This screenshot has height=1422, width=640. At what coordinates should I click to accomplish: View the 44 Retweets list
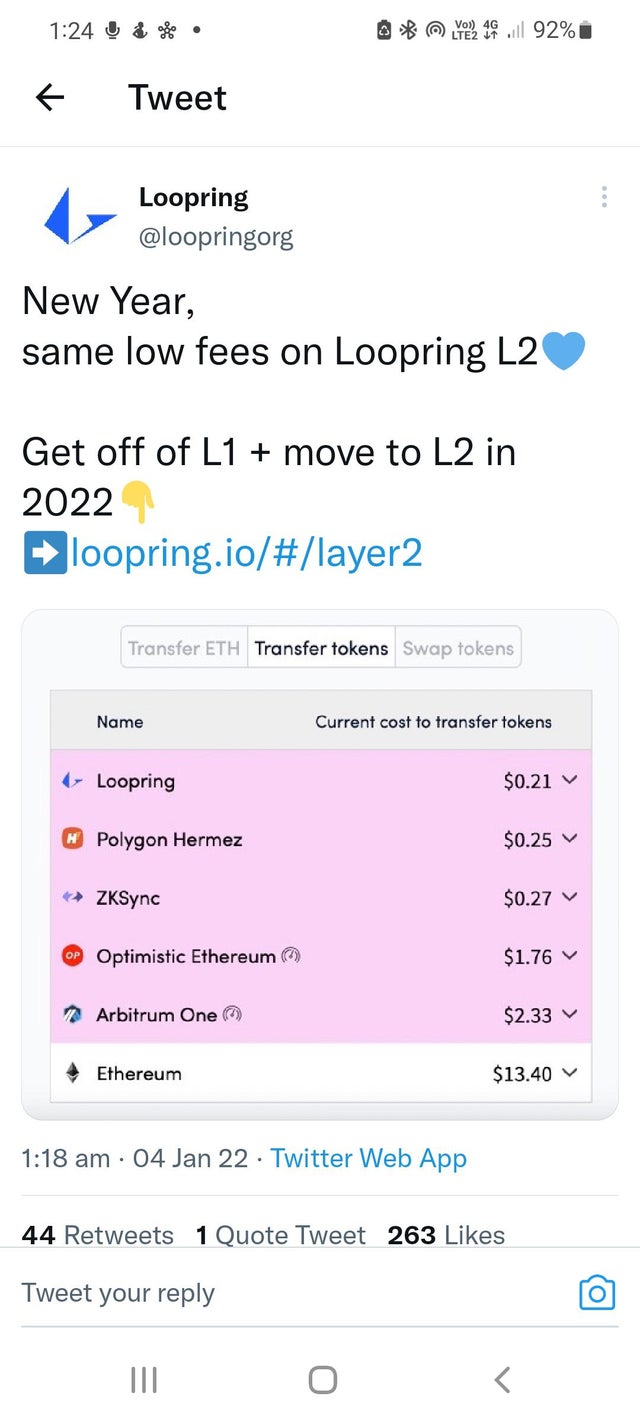coord(97,1235)
